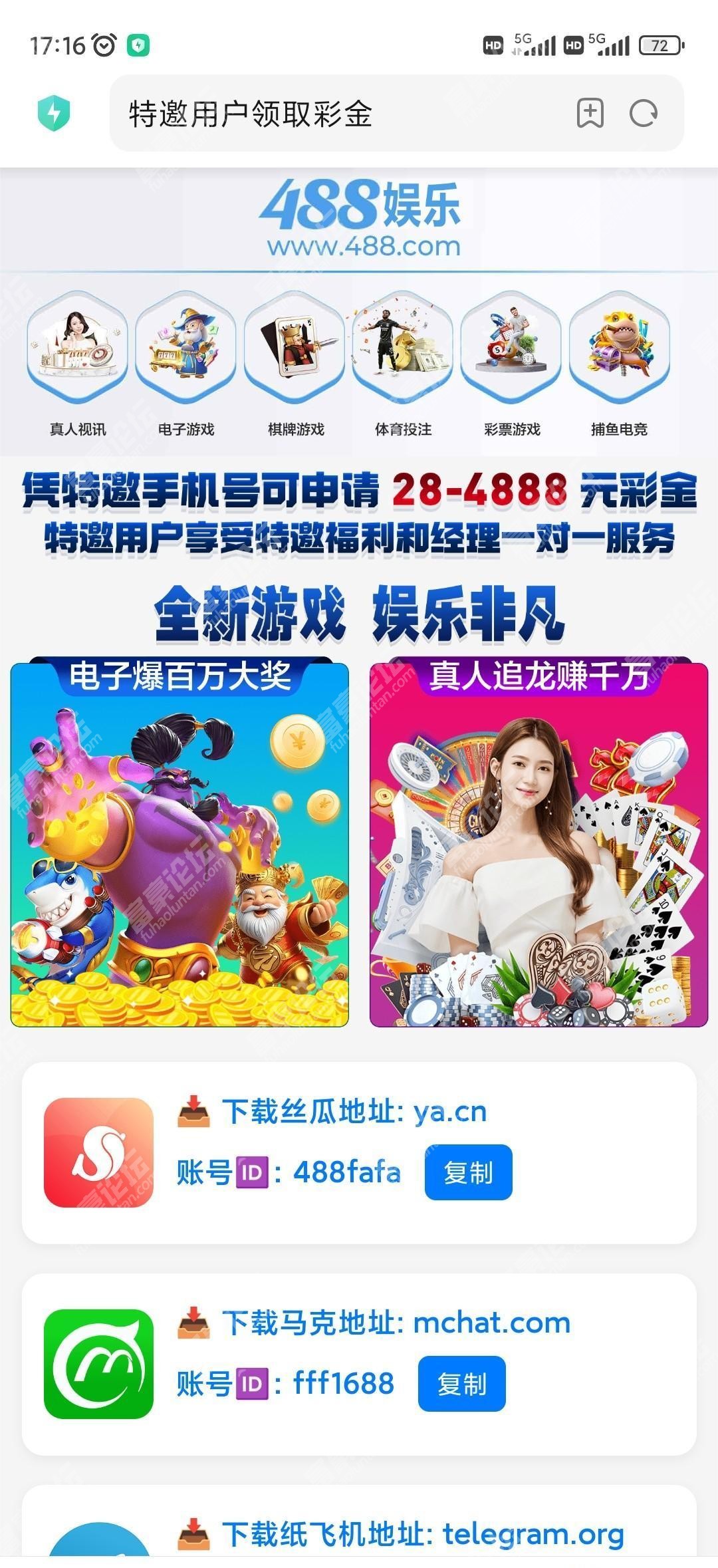Open the browser security shield icon
This screenshot has width=718, height=1568.
[54, 113]
